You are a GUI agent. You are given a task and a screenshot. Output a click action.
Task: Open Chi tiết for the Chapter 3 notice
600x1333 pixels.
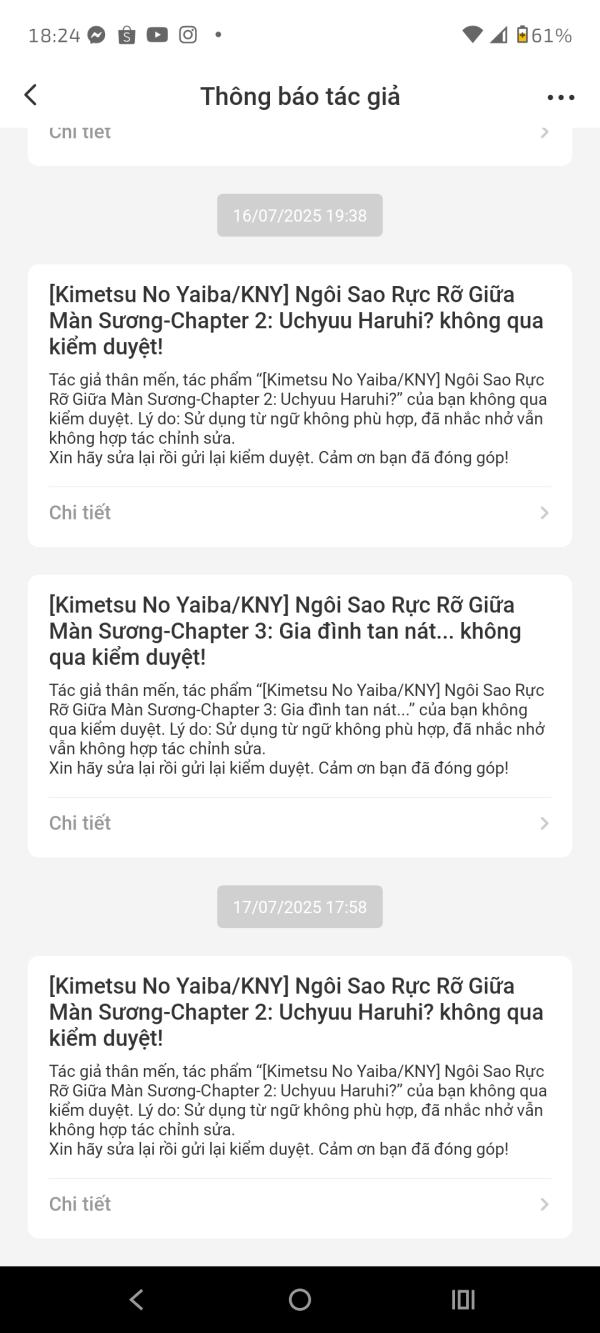pyautogui.click(x=299, y=823)
